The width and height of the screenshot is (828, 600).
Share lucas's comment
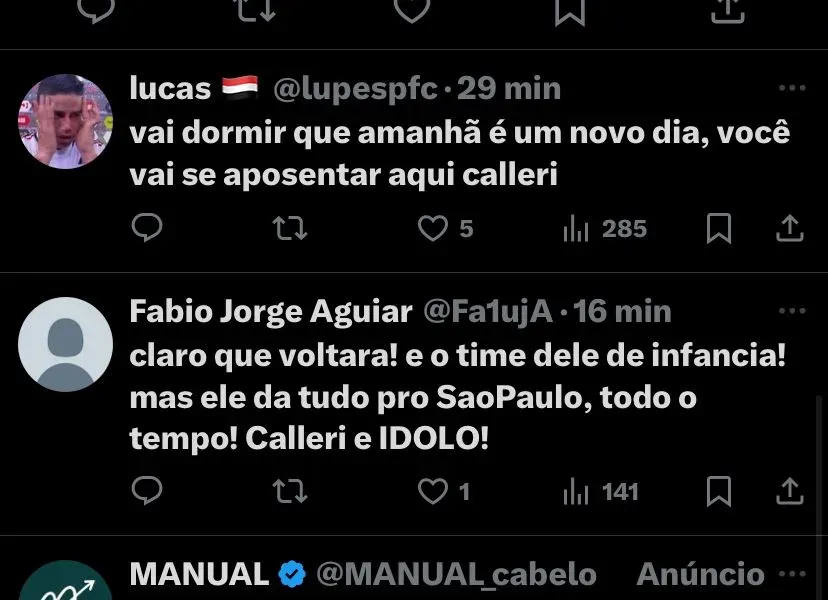pyautogui.click(x=790, y=229)
